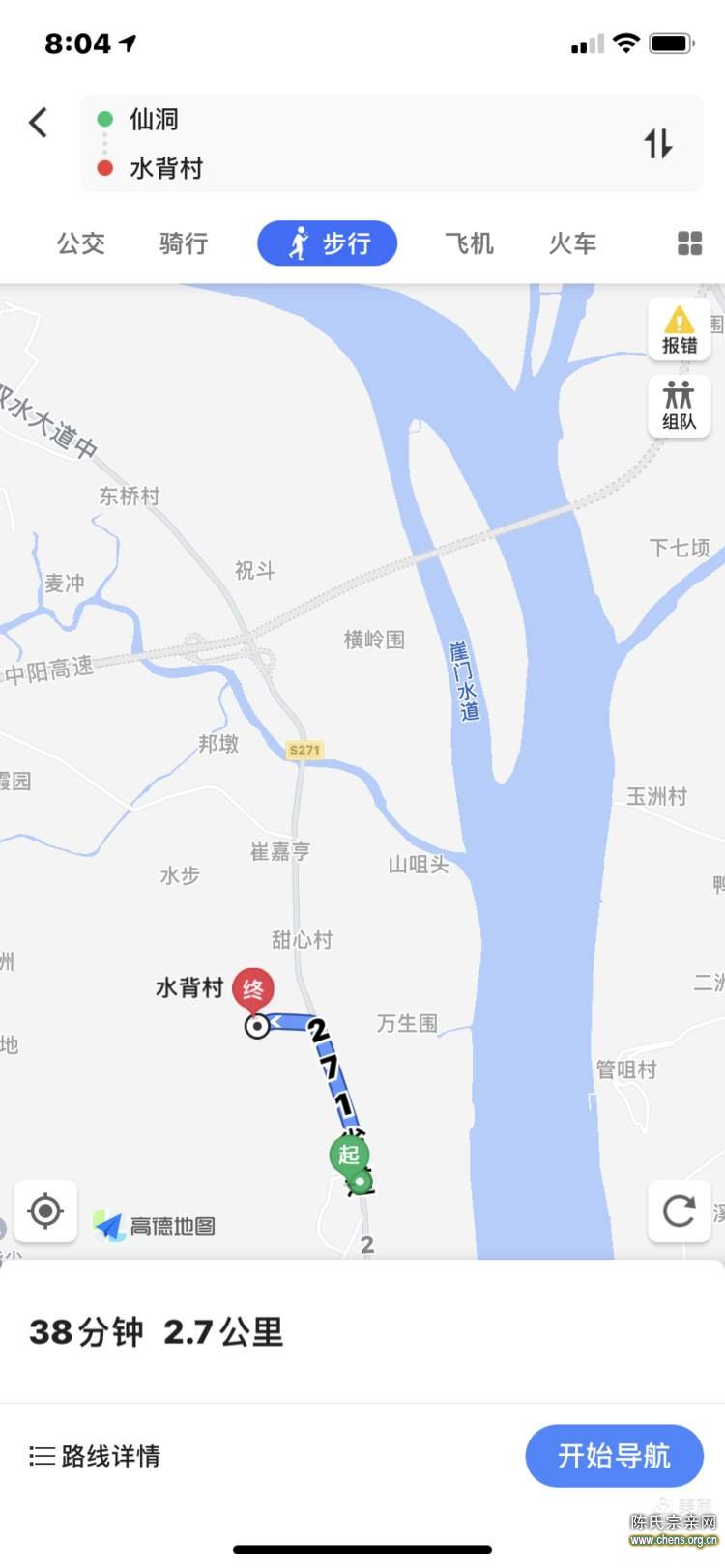Open the 组队 team-up feature
This screenshot has height=1568, width=725.
pyautogui.click(x=680, y=406)
